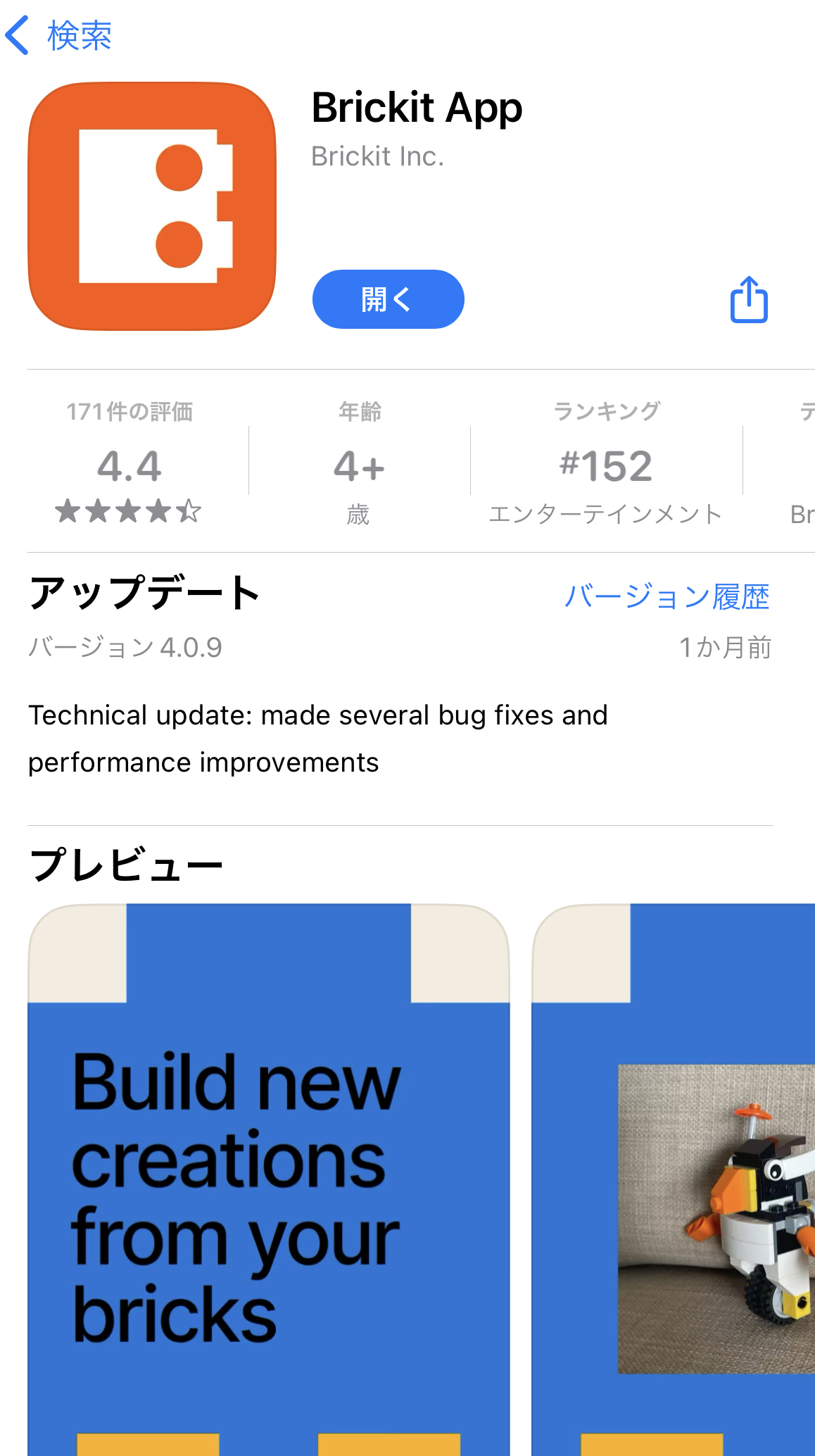Open the penguin robot preview screenshot
This screenshot has height=1456, width=815.
point(674,1179)
